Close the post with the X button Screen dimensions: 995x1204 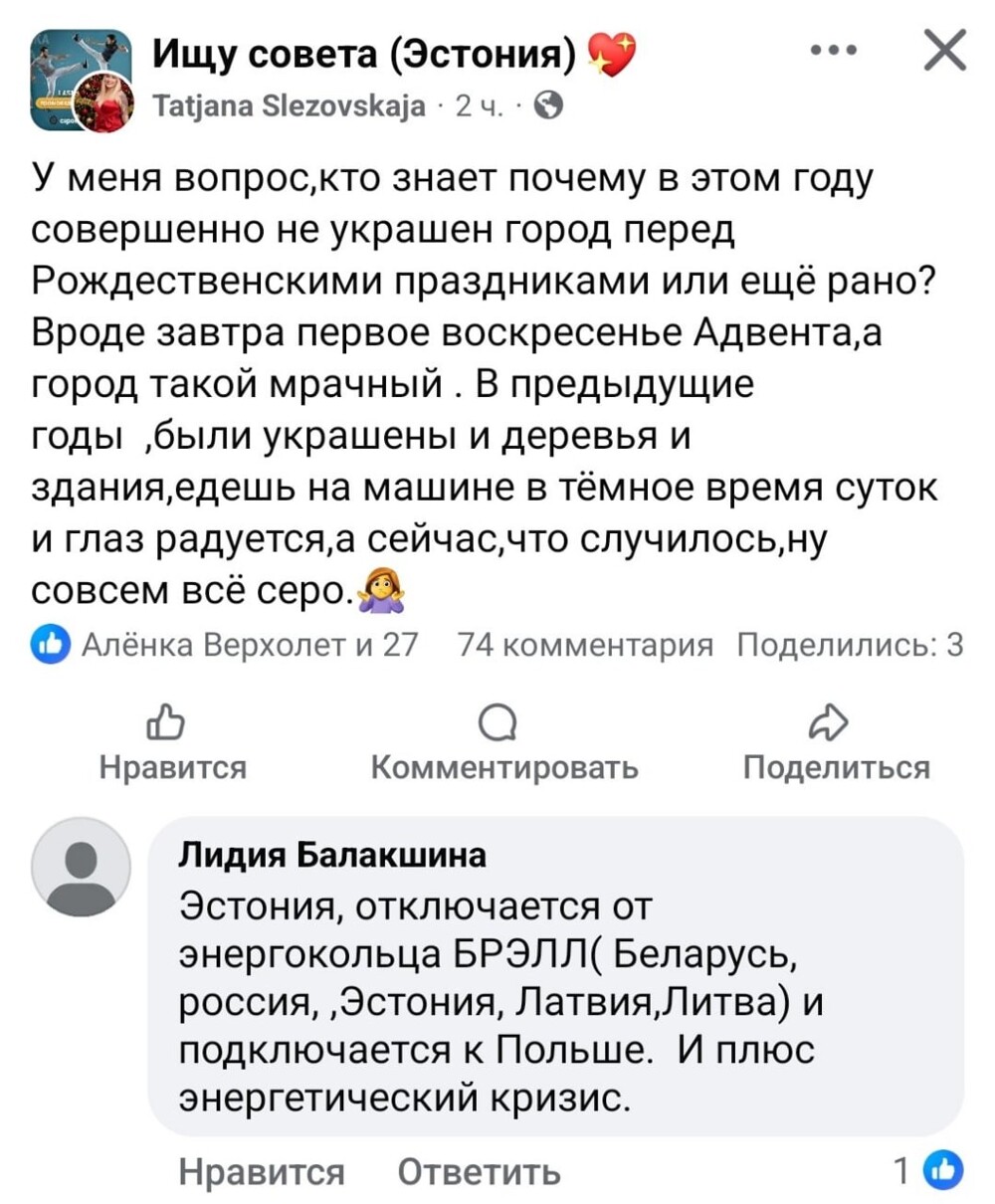coord(946,51)
